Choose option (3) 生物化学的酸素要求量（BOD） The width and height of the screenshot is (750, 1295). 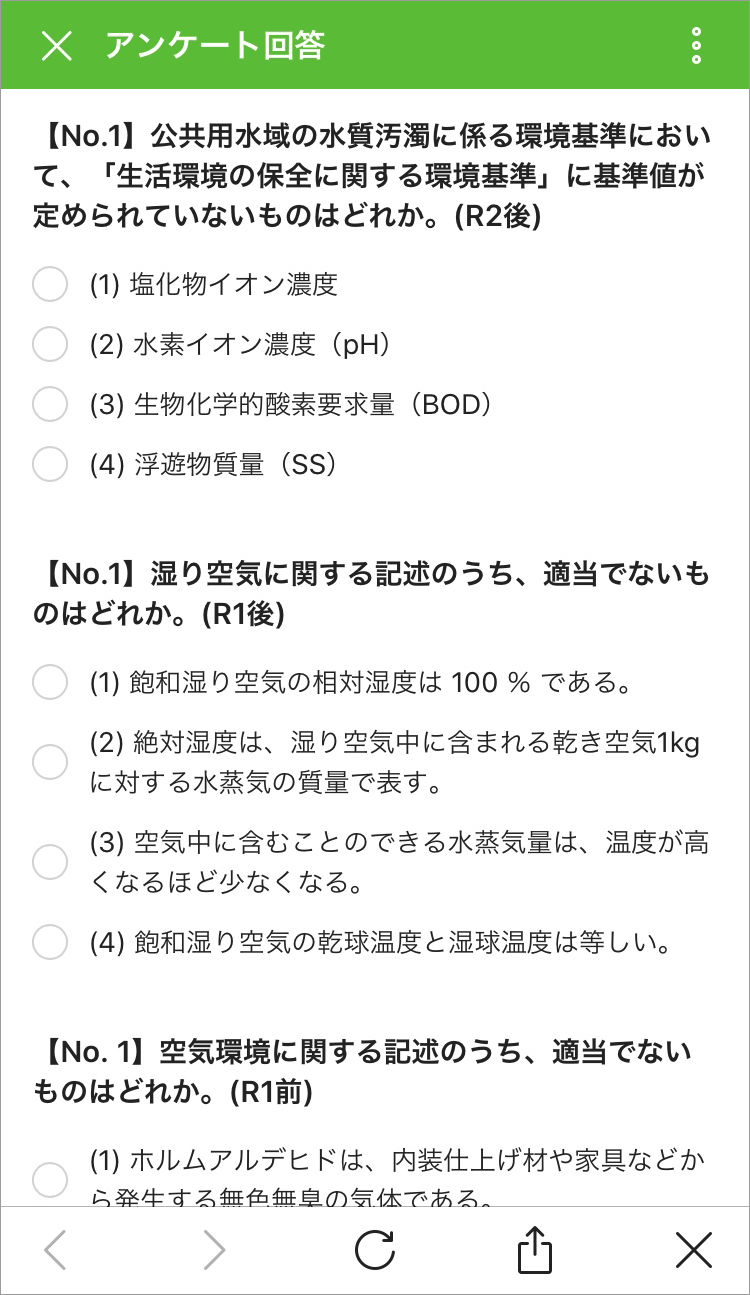[x=50, y=404]
